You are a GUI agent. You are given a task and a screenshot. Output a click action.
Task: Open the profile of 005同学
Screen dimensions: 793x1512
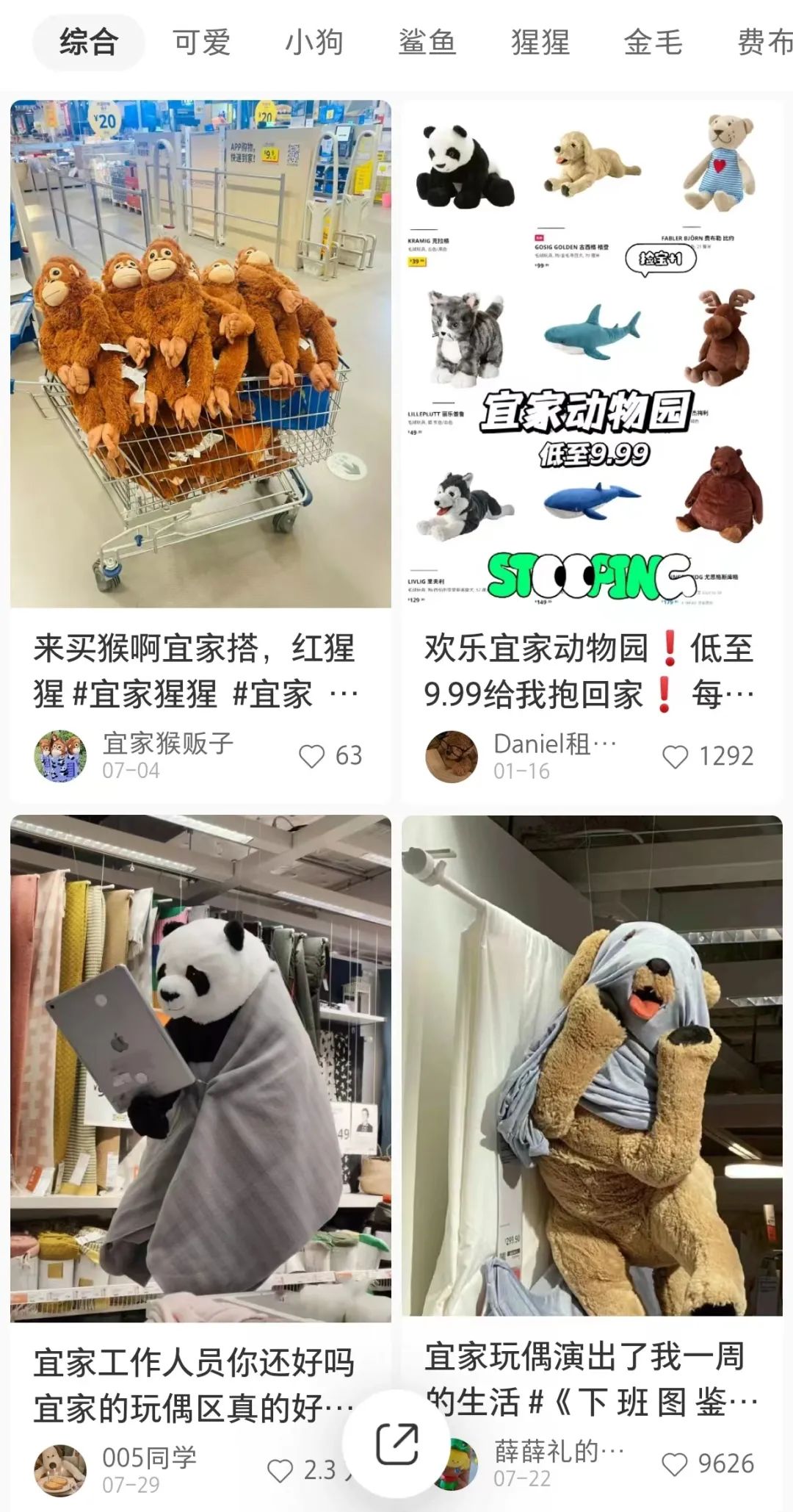[x=60, y=1470]
